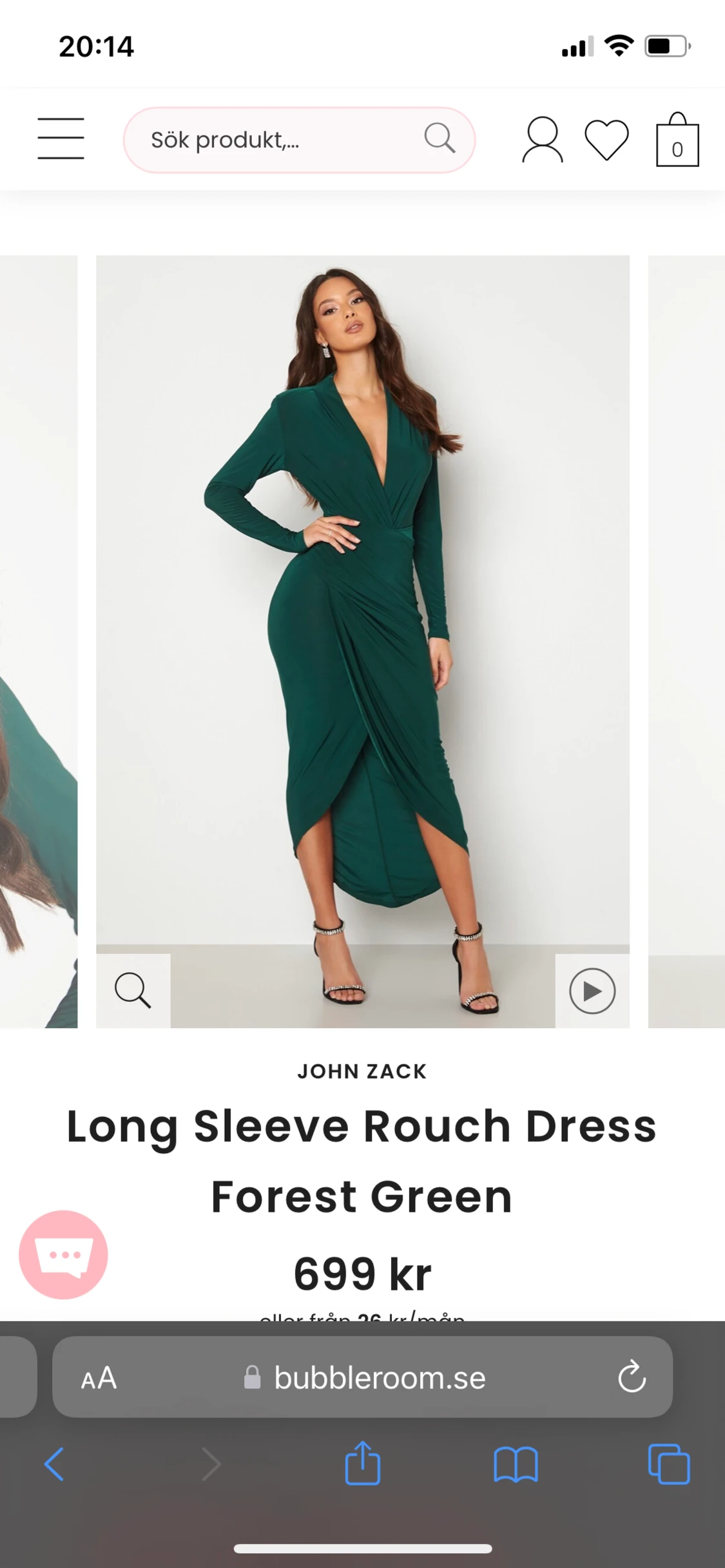
Task: Go back in Safari
Action: click(x=54, y=1464)
